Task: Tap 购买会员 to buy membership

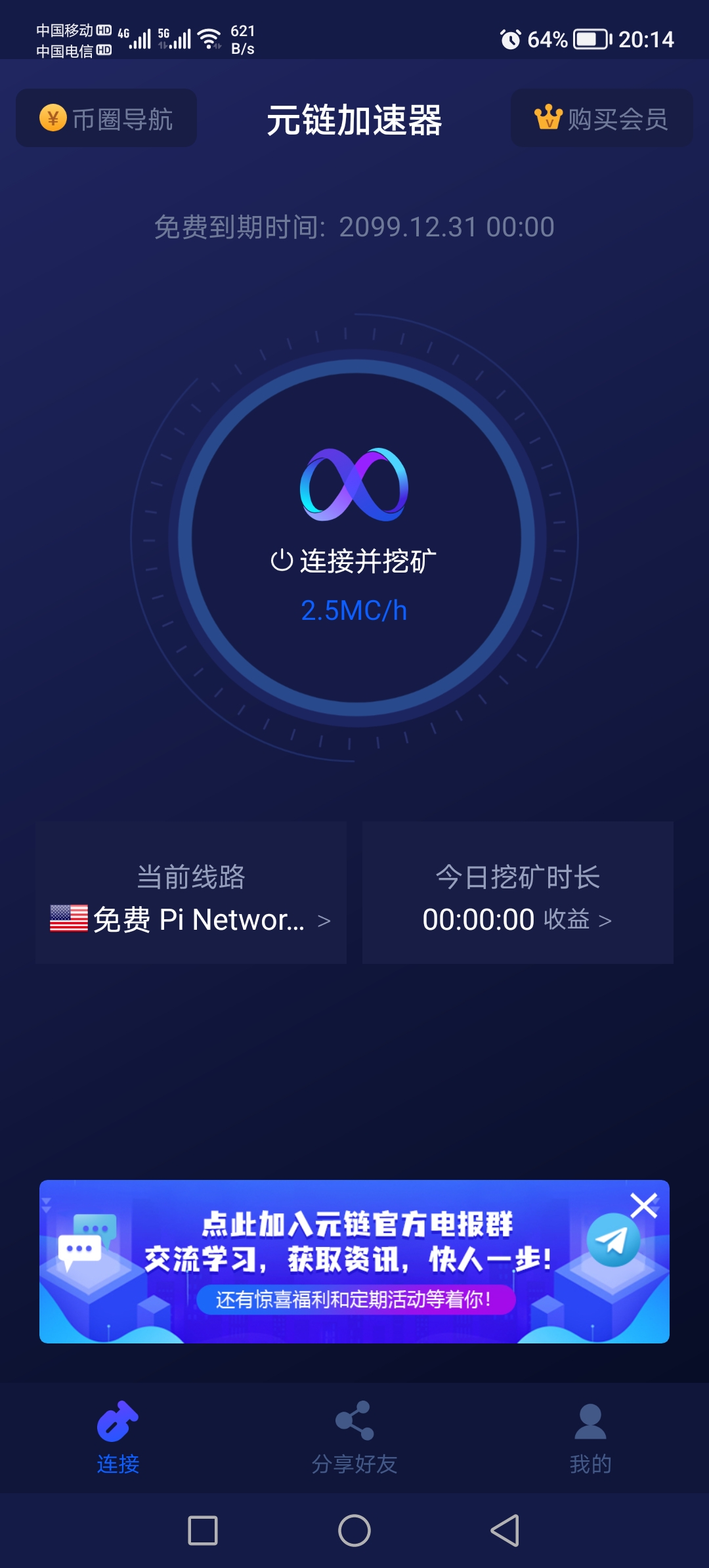Action: pos(601,118)
